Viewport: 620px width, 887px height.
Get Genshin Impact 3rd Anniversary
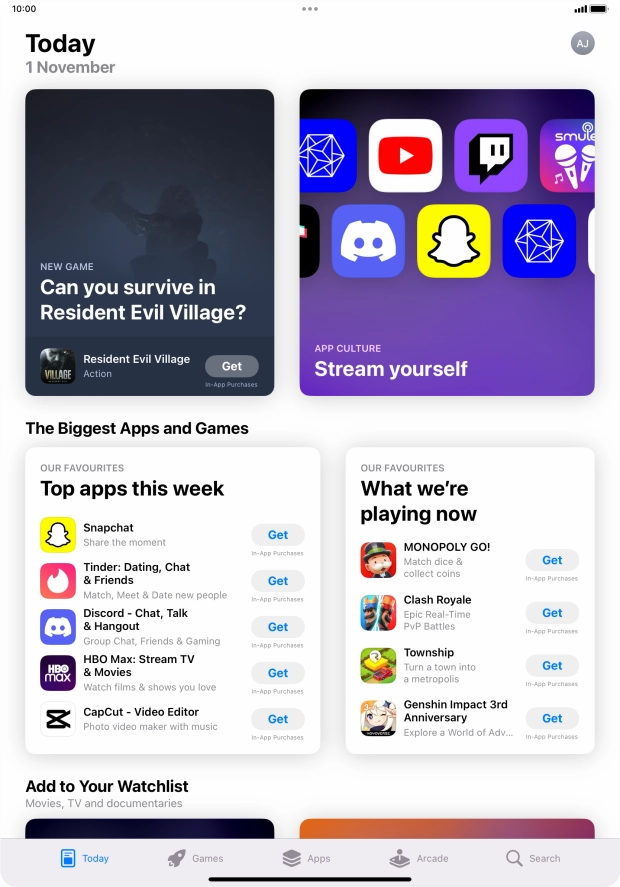coord(552,718)
